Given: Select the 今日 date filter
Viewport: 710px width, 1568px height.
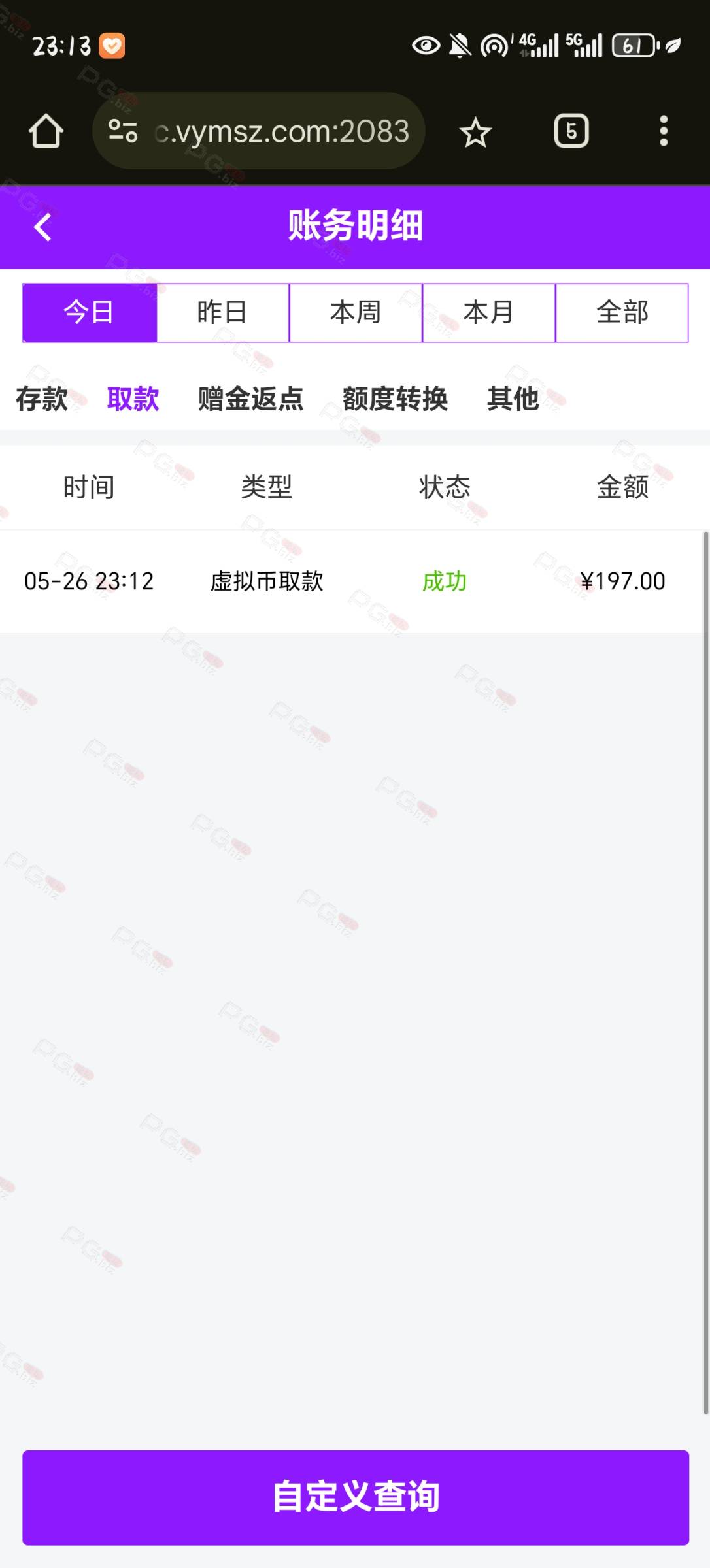Looking at the screenshot, I should pyautogui.click(x=90, y=312).
